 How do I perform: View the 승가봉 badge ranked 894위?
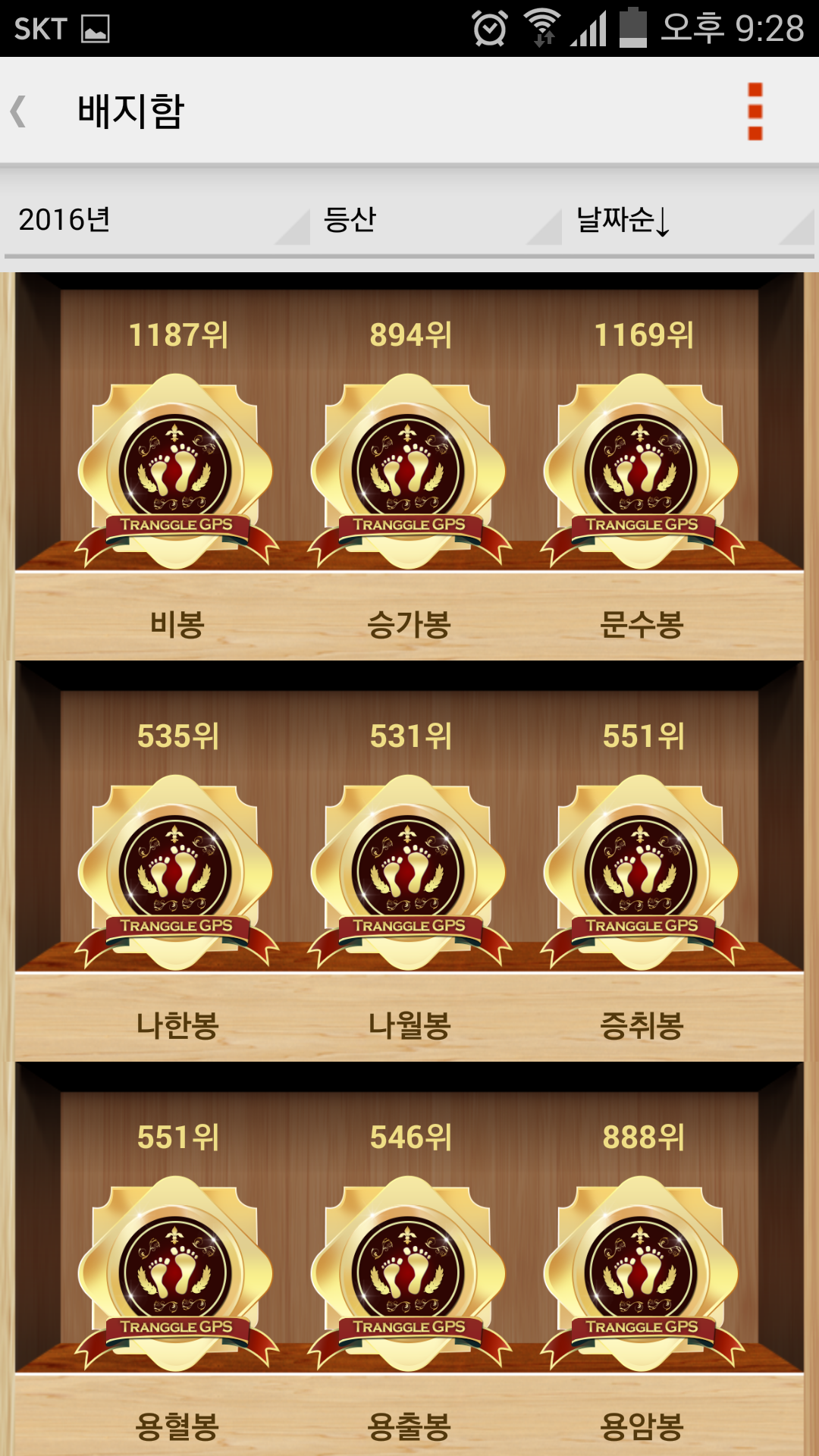[409, 472]
